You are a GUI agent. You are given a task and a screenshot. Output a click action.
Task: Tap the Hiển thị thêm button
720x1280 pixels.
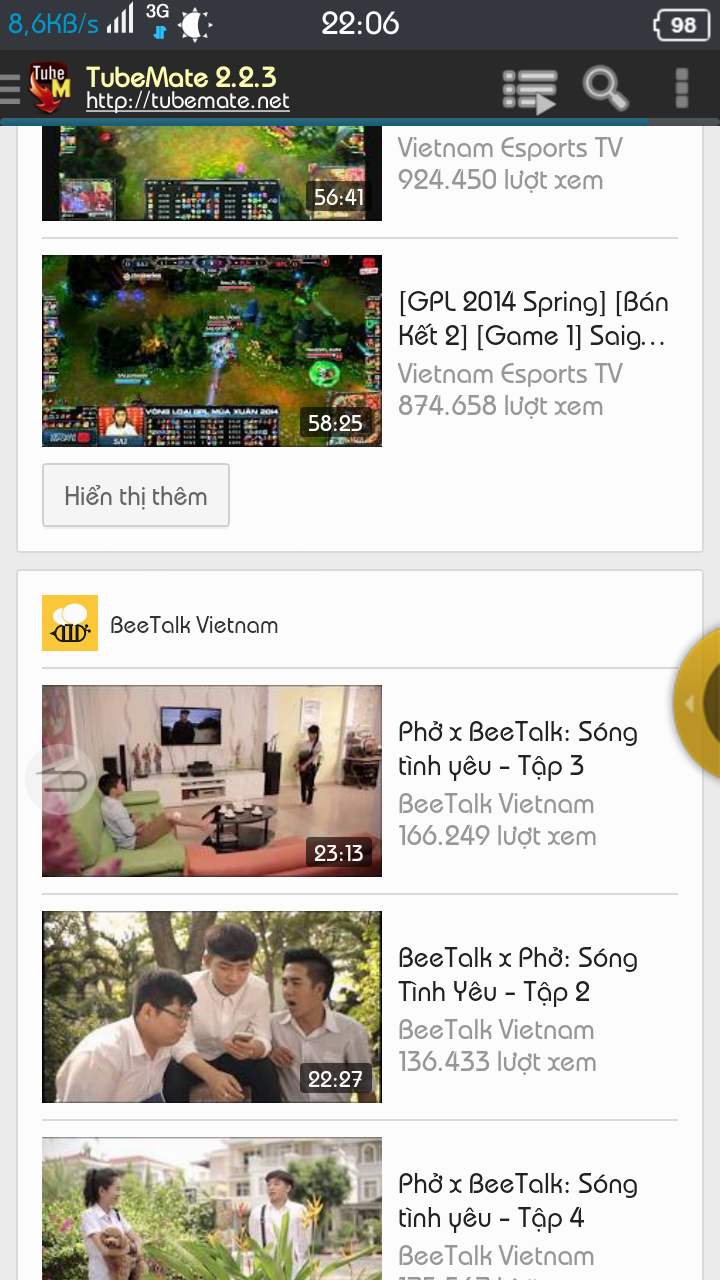[136, 495]
